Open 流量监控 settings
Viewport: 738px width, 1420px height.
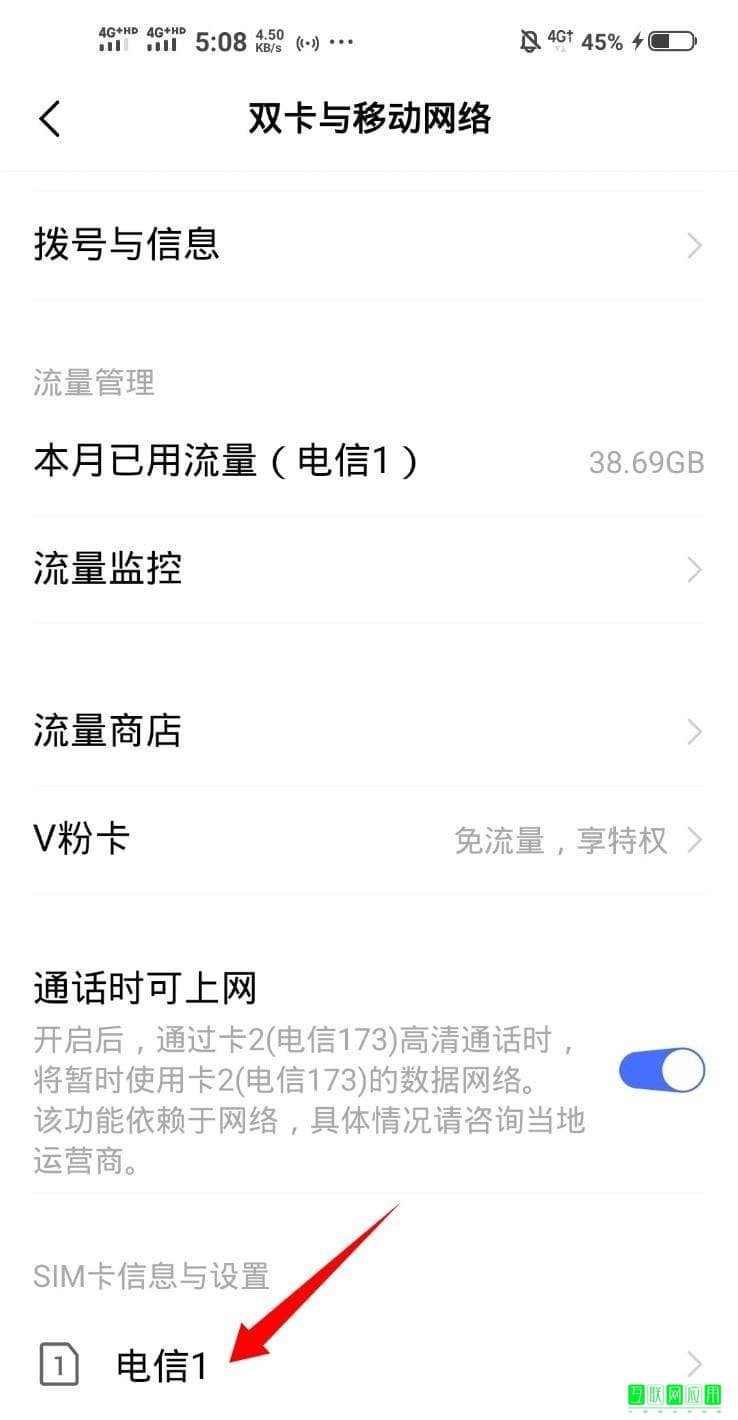(369, 570)
